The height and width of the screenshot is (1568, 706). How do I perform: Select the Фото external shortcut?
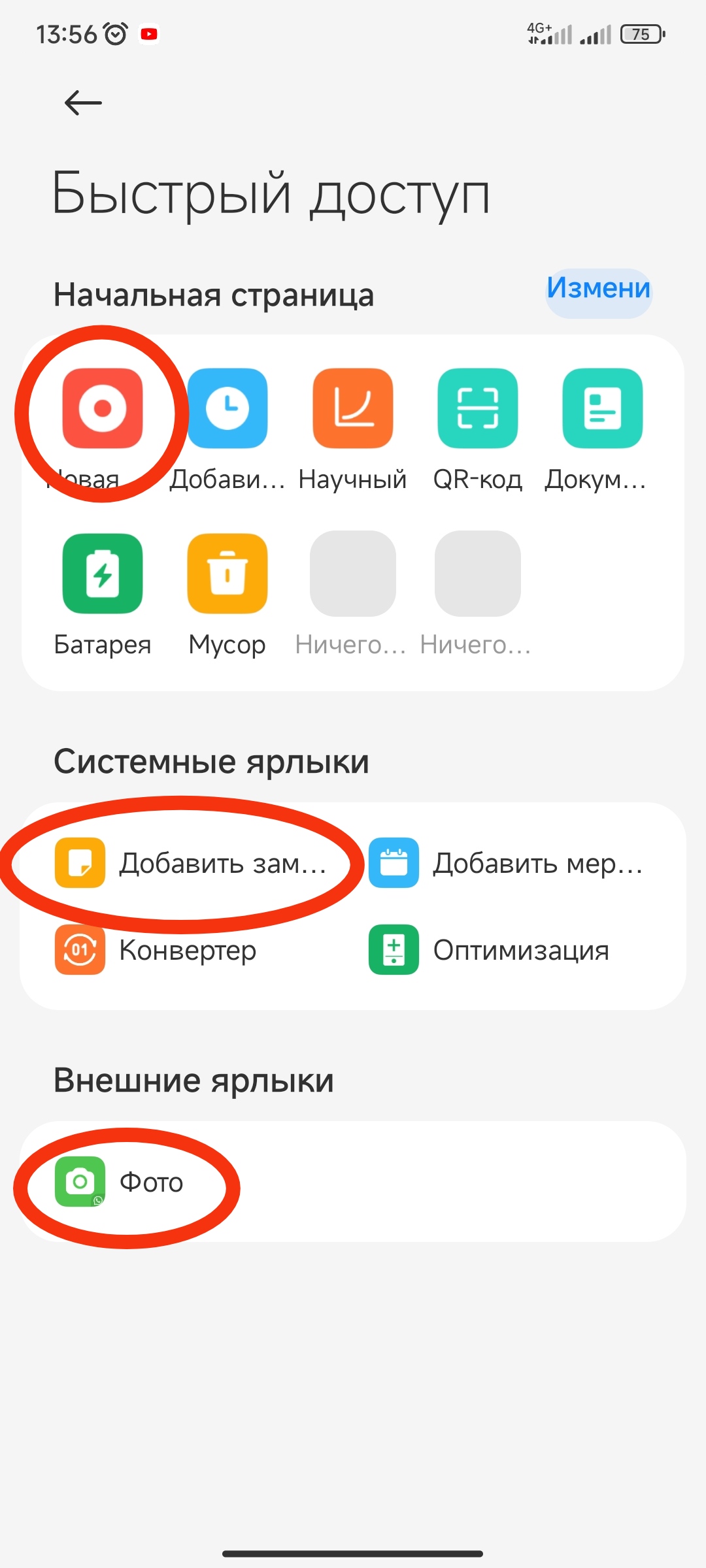(x=119, y=1182)
